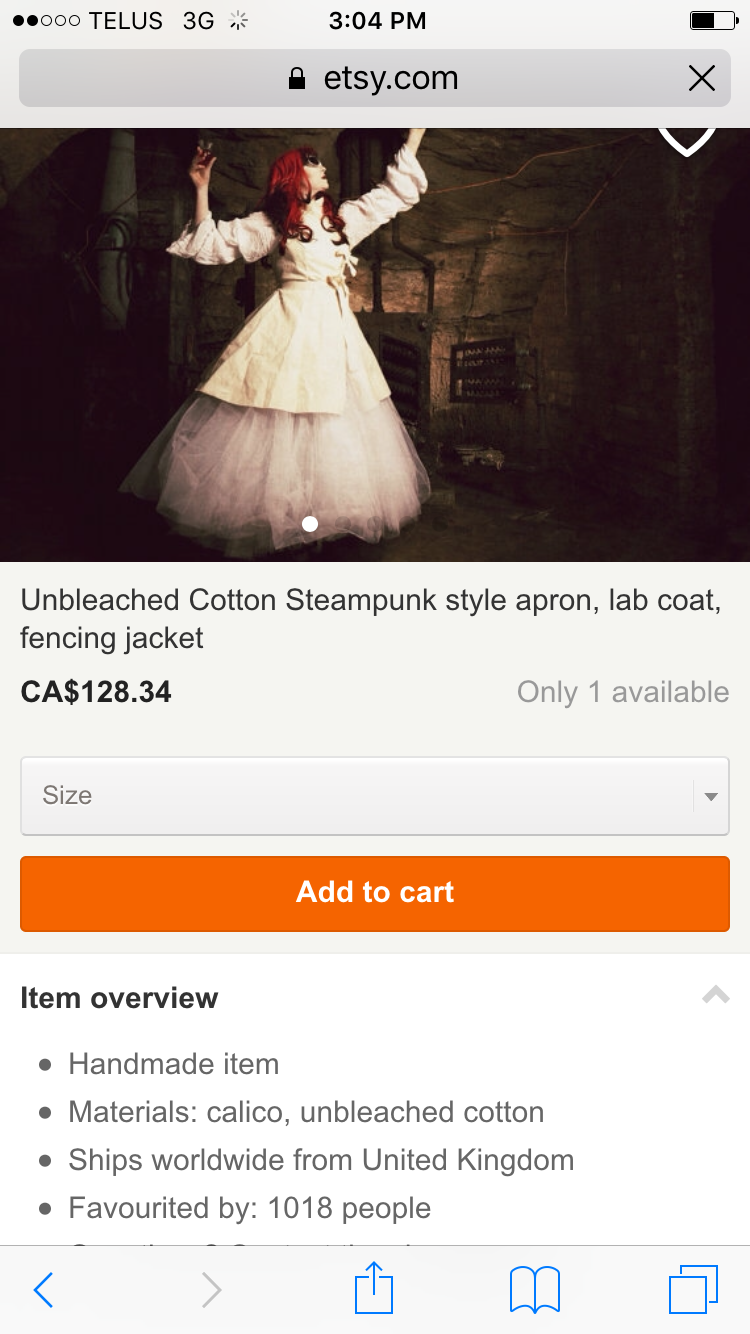Screen dimensions: 750x1334
Task: Open Safari bookmarks
Action: [x=535, y=1290]
